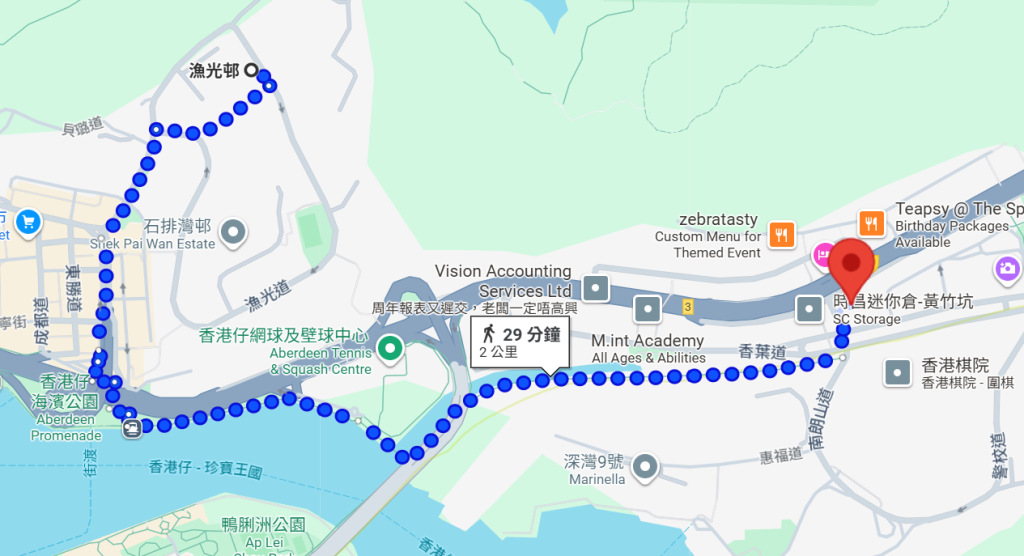
Task: Open the Teapsy restaurant marker
Action: point(872,223)
